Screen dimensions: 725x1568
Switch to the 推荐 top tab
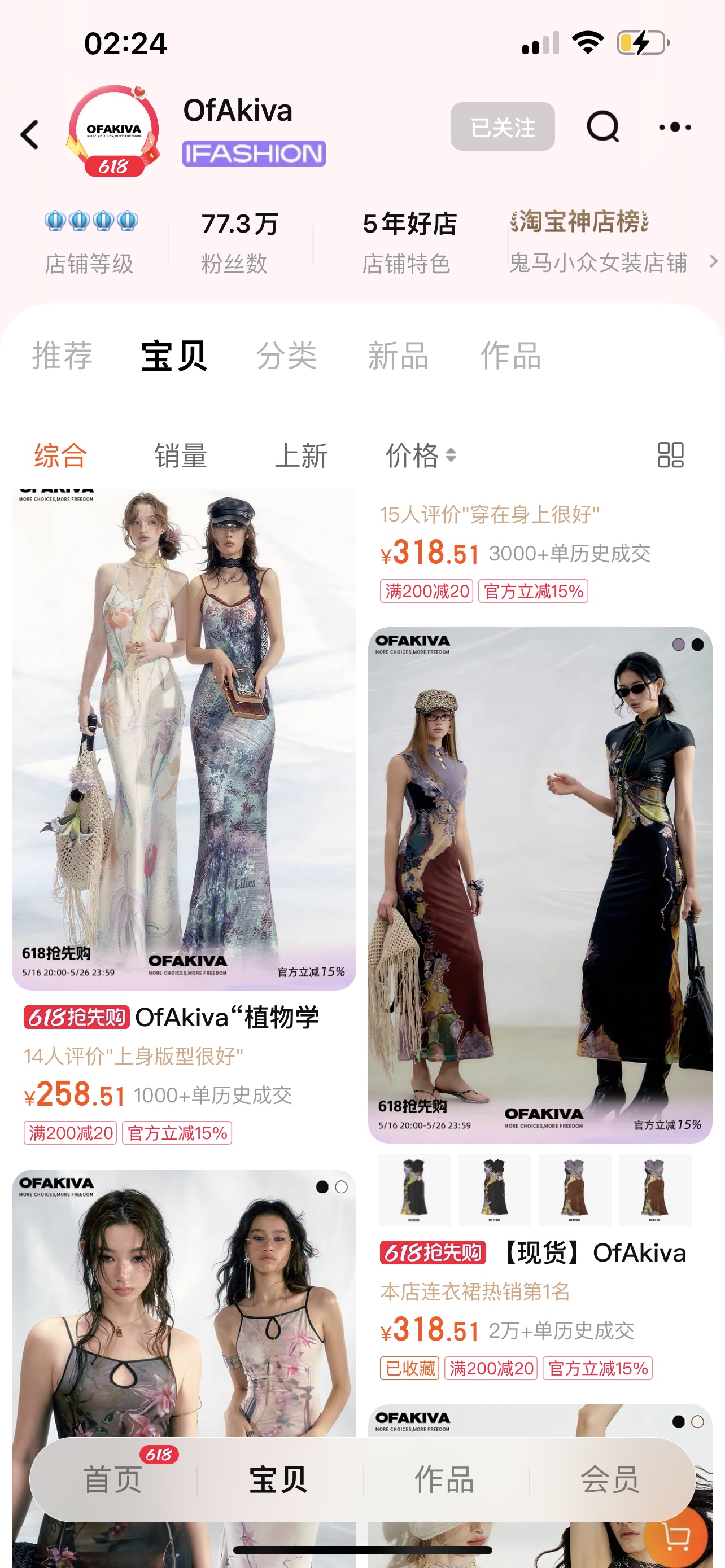[x=62, y=356]
